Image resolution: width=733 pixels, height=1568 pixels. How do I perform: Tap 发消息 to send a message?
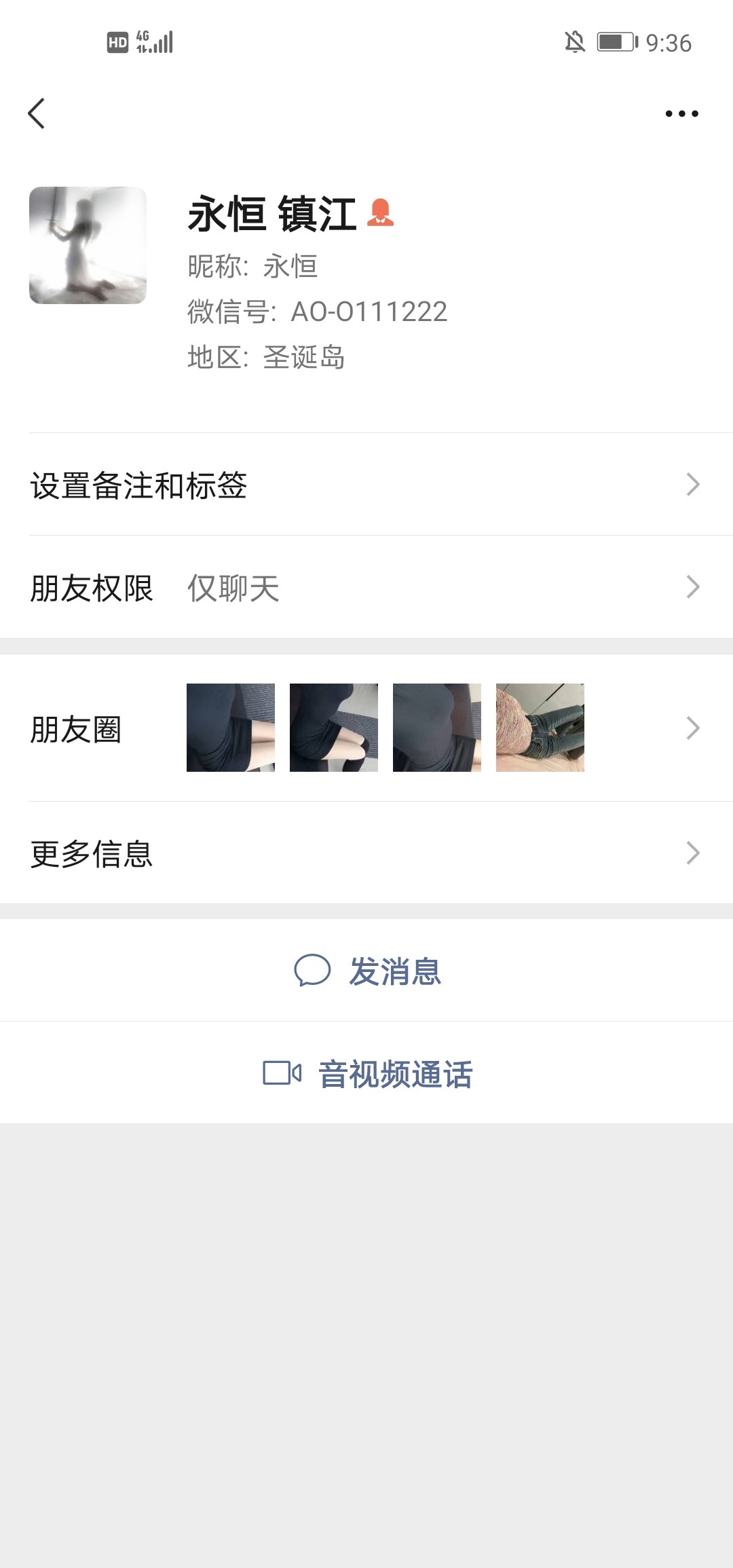(366, 971)
